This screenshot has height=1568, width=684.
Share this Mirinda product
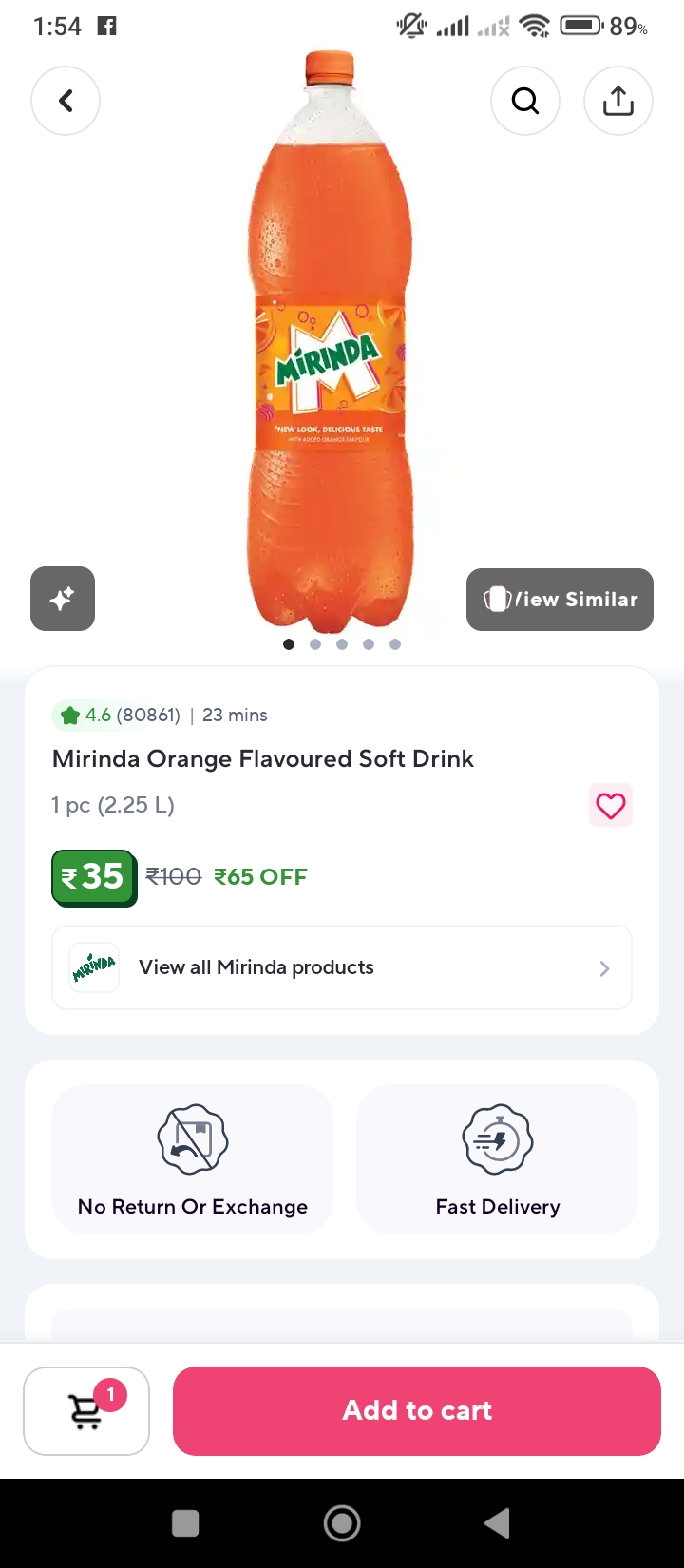click(618, 101)
